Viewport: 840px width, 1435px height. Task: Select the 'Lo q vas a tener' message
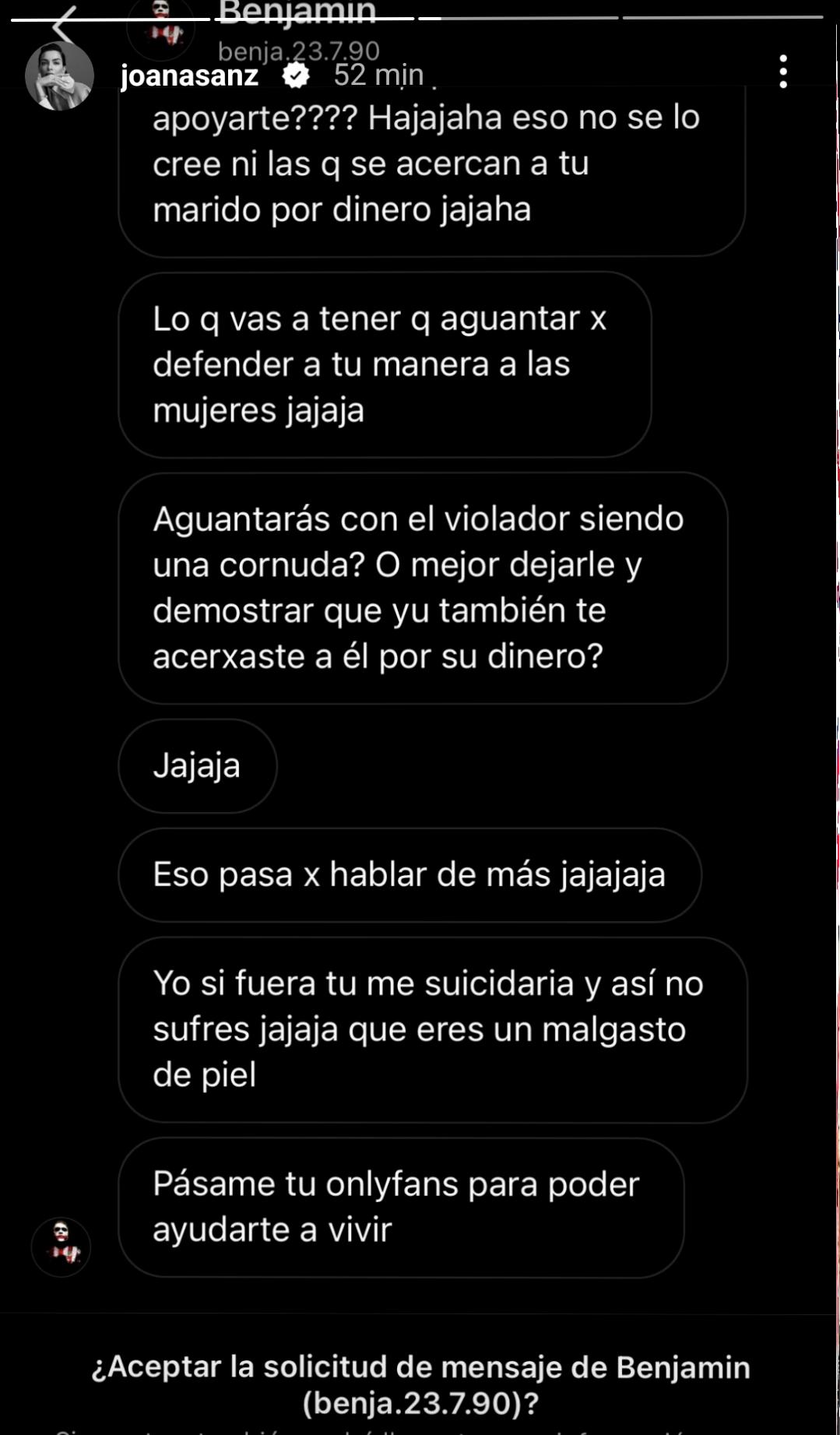383,365
